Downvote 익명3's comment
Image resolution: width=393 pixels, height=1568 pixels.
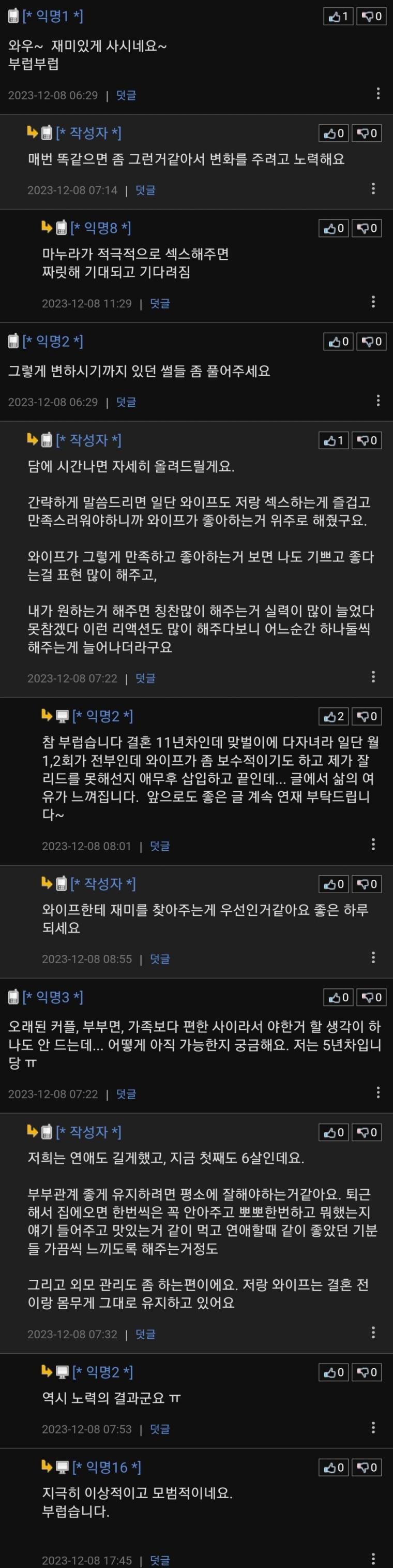point(370,997)
